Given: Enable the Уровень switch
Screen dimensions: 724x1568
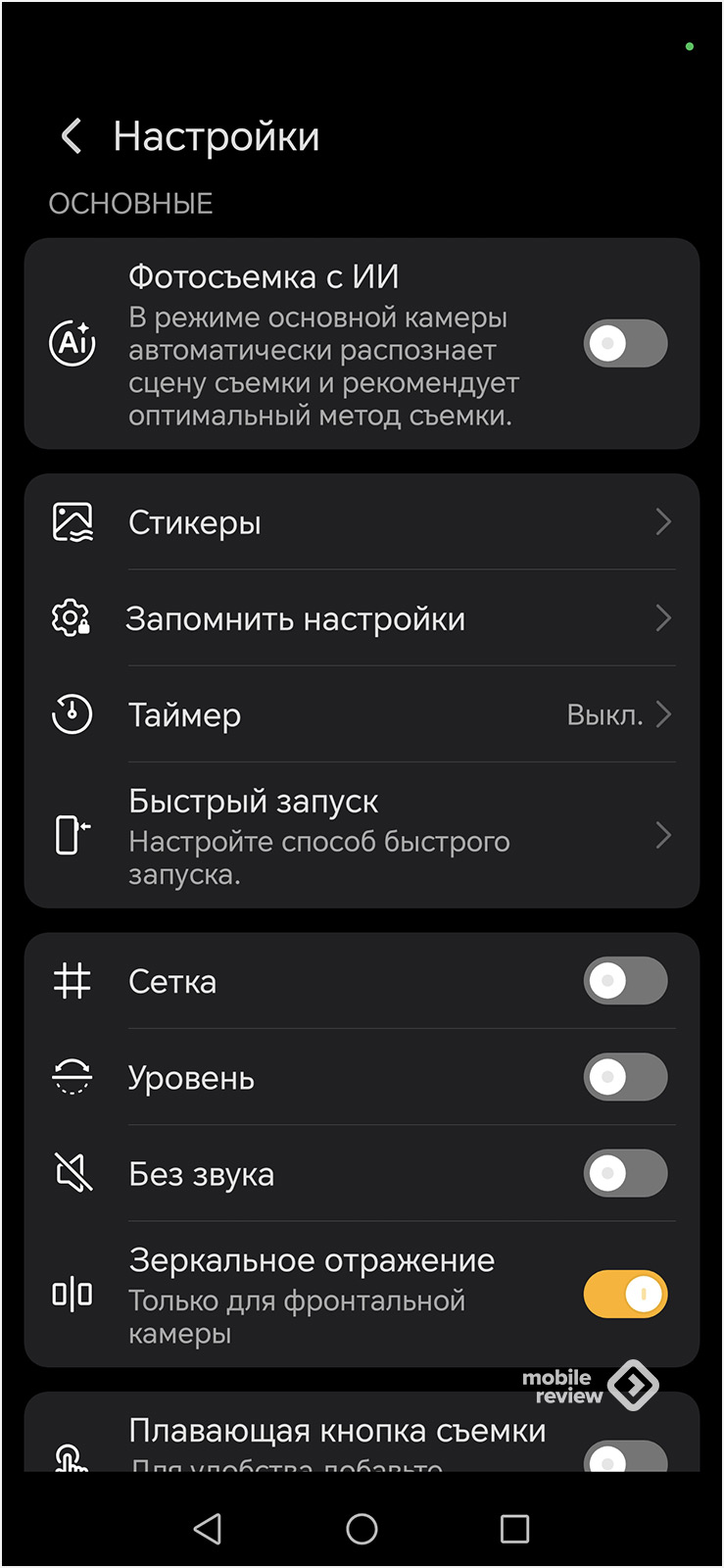Looking at the screenshot, I should click(x=625, y=1077).
